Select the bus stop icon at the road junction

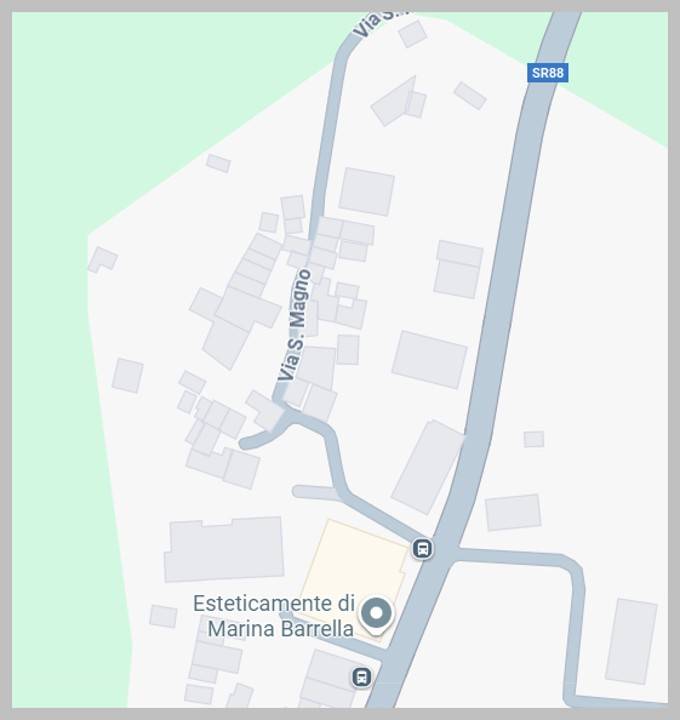tap(423, 548)
